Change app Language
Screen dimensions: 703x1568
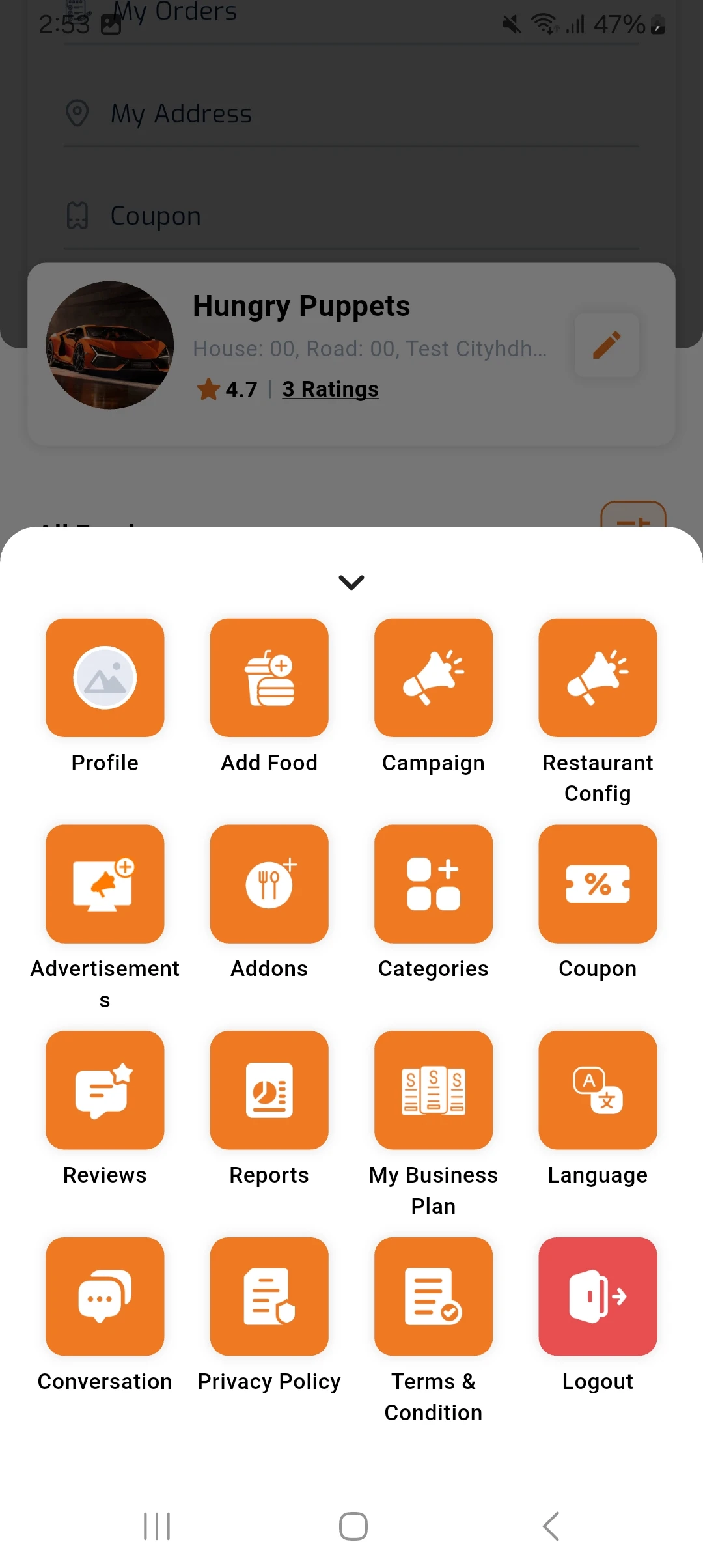pos(598,1089)
